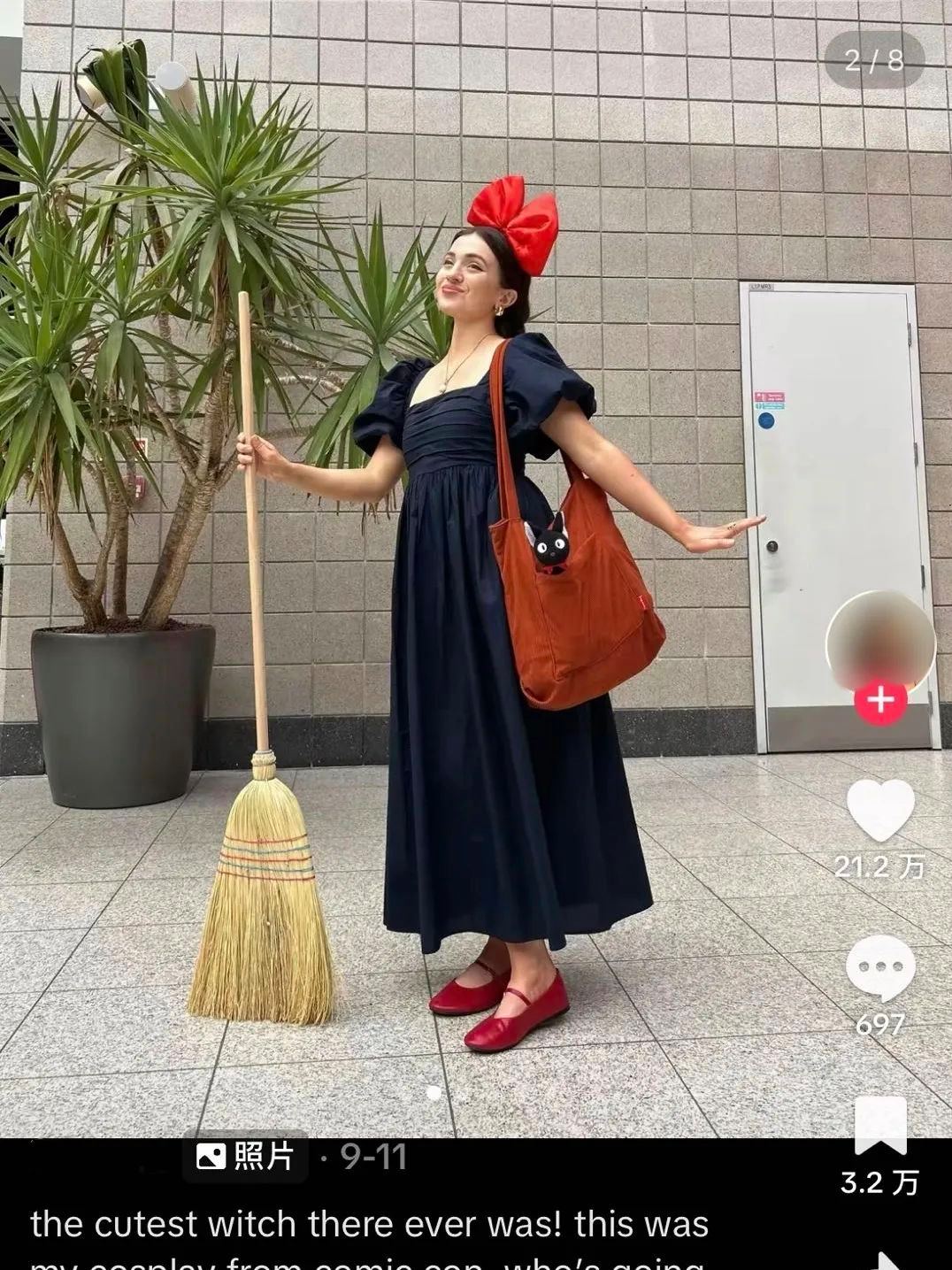Open the comments with 697 replies
Image resolution: width=952 pixels, height=1270 pixels.
click(x=880, y=967)
